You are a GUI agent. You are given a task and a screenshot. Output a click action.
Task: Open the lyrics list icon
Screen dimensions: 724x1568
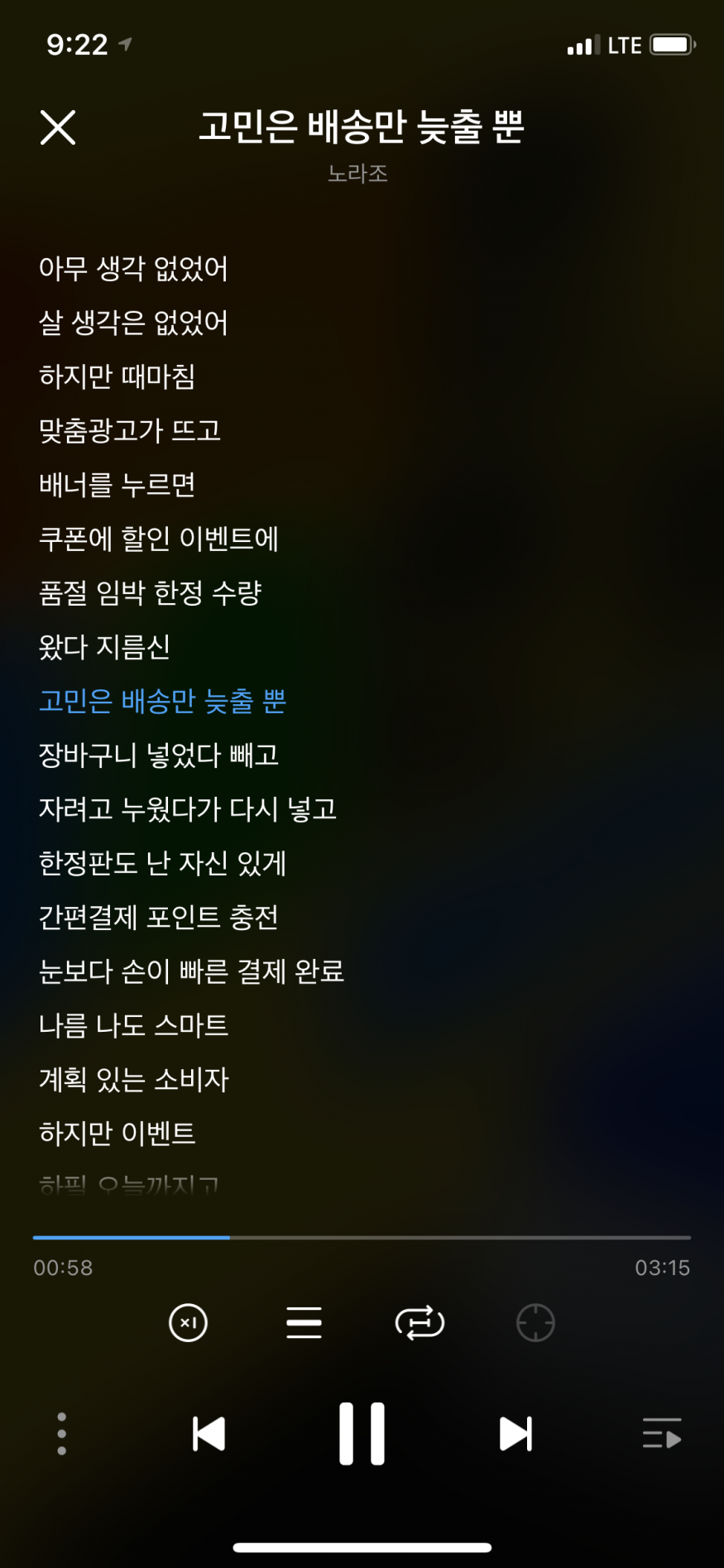point(304,1322)
